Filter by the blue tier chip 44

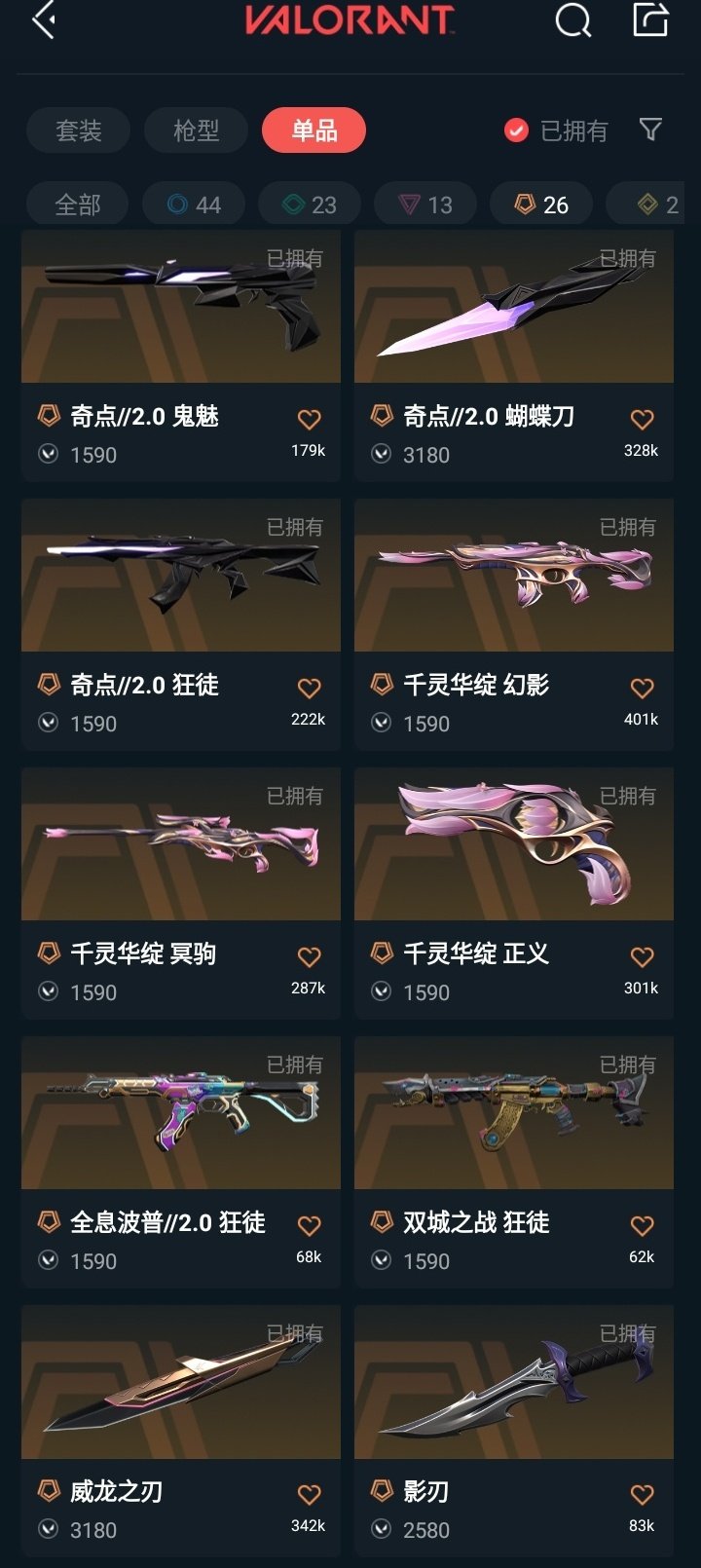(x=194, y=205)
